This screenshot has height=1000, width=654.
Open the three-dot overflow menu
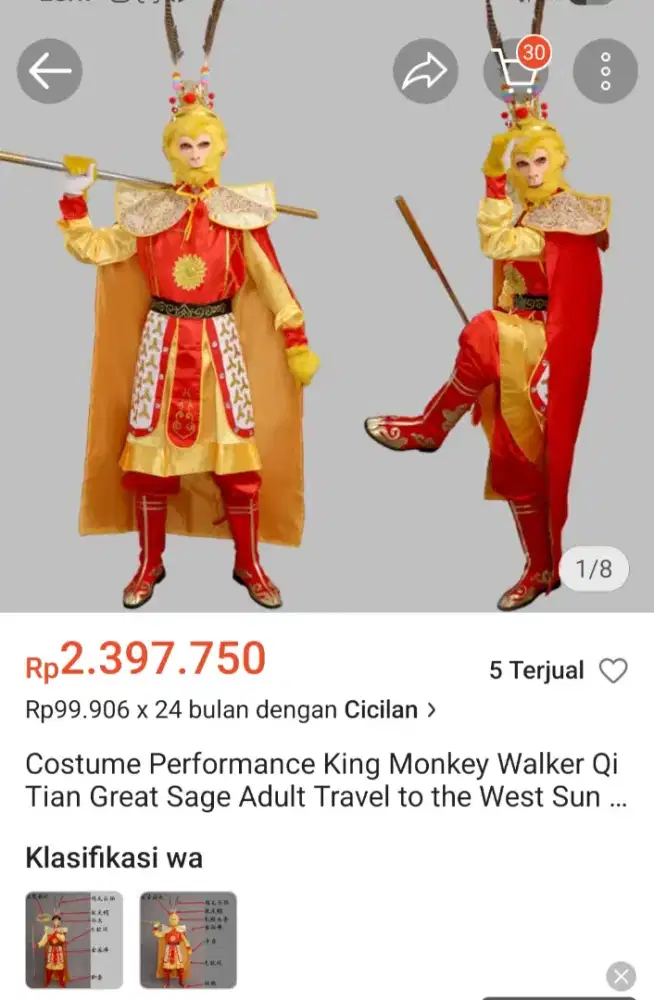coord(604,71)
